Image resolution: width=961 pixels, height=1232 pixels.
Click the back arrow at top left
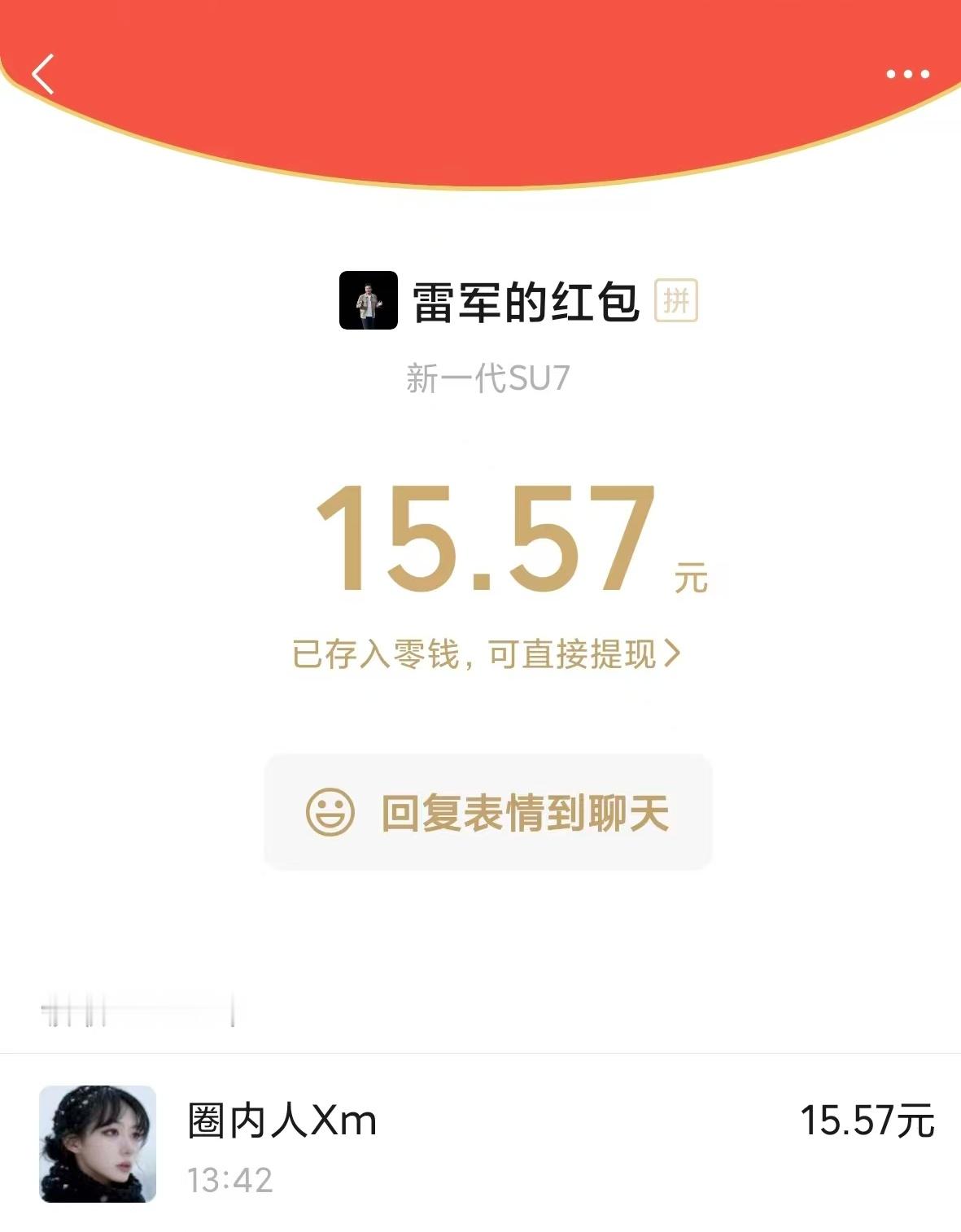click(45, 72)
